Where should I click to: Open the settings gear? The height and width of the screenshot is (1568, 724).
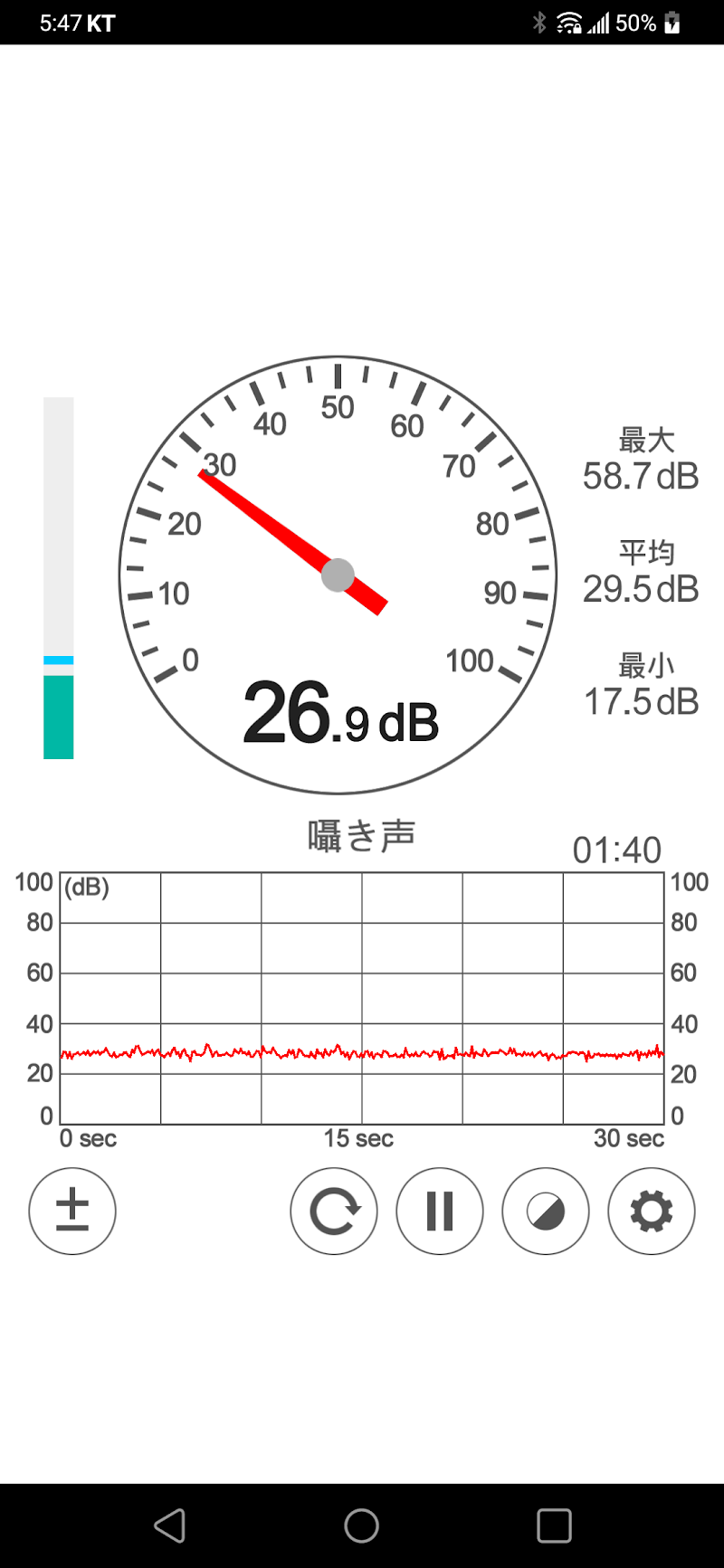point(652,1211)
